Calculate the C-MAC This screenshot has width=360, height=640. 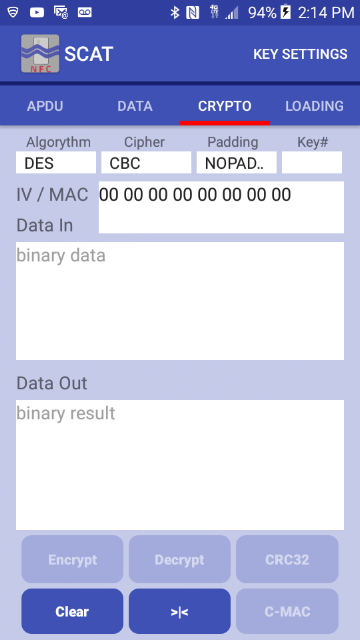[287, 611]
